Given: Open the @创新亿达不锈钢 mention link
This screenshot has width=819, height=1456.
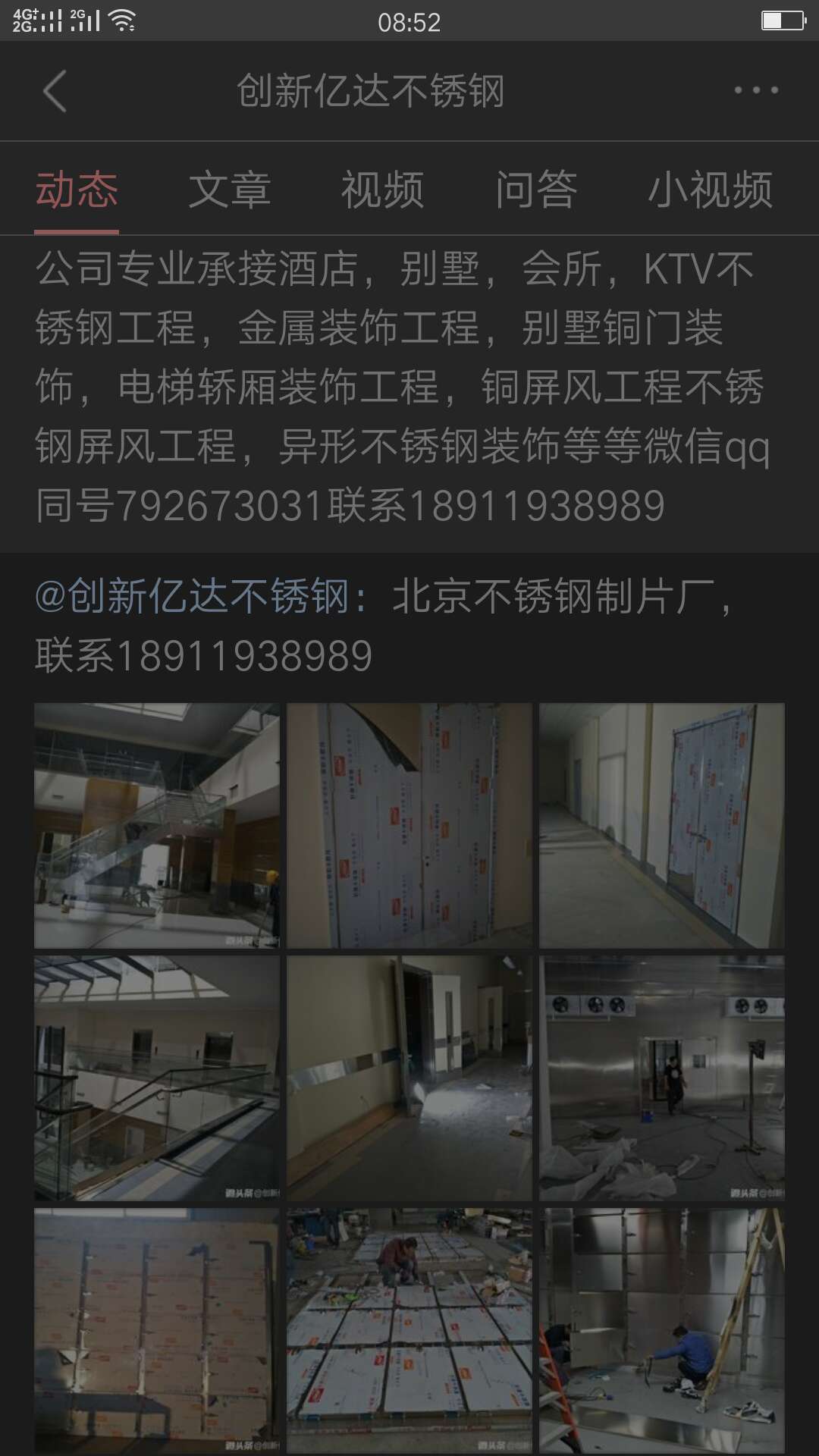Looking at the screenshot, I should [x=192, y=596].
